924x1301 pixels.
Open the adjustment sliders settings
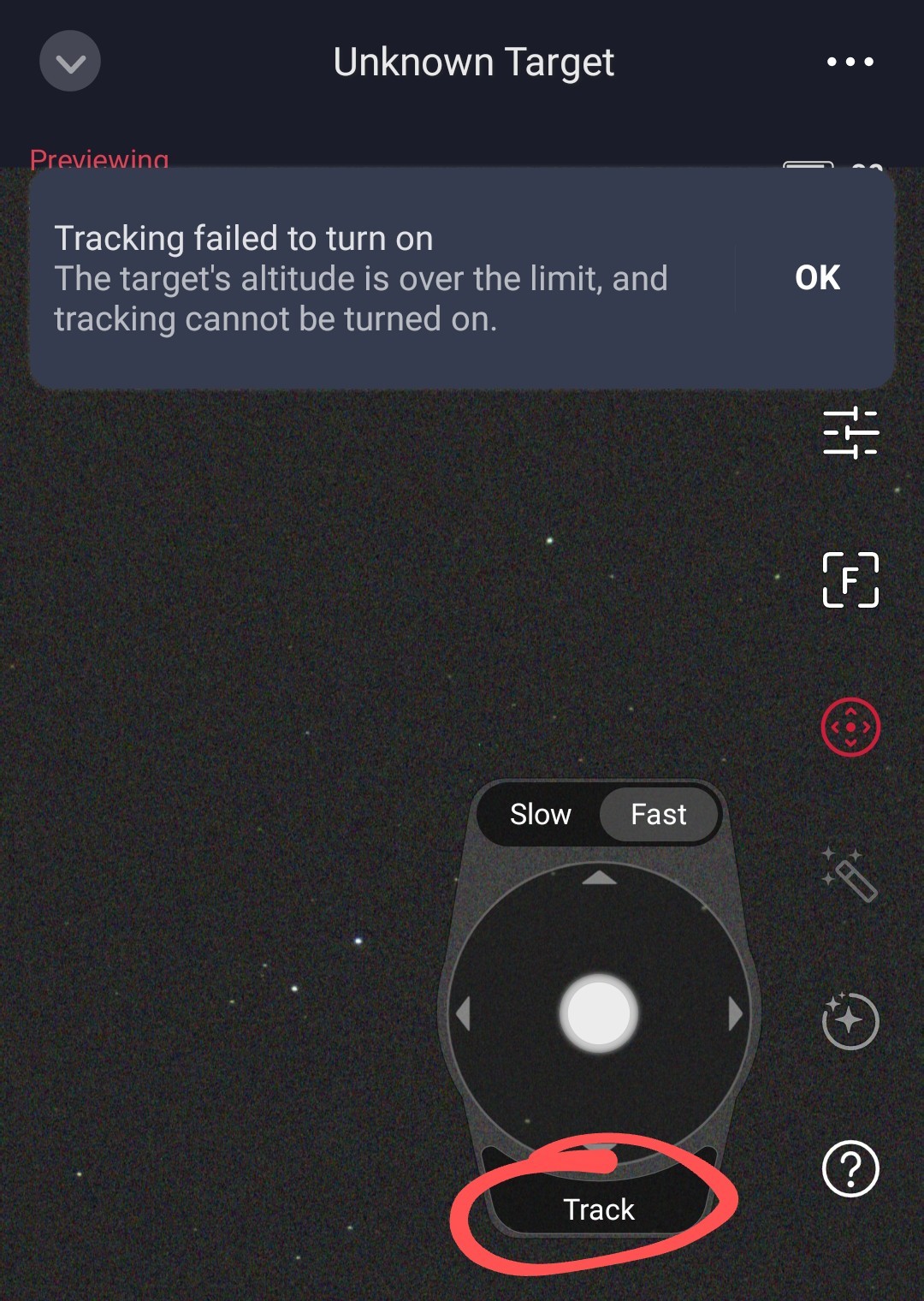point(850,432)
